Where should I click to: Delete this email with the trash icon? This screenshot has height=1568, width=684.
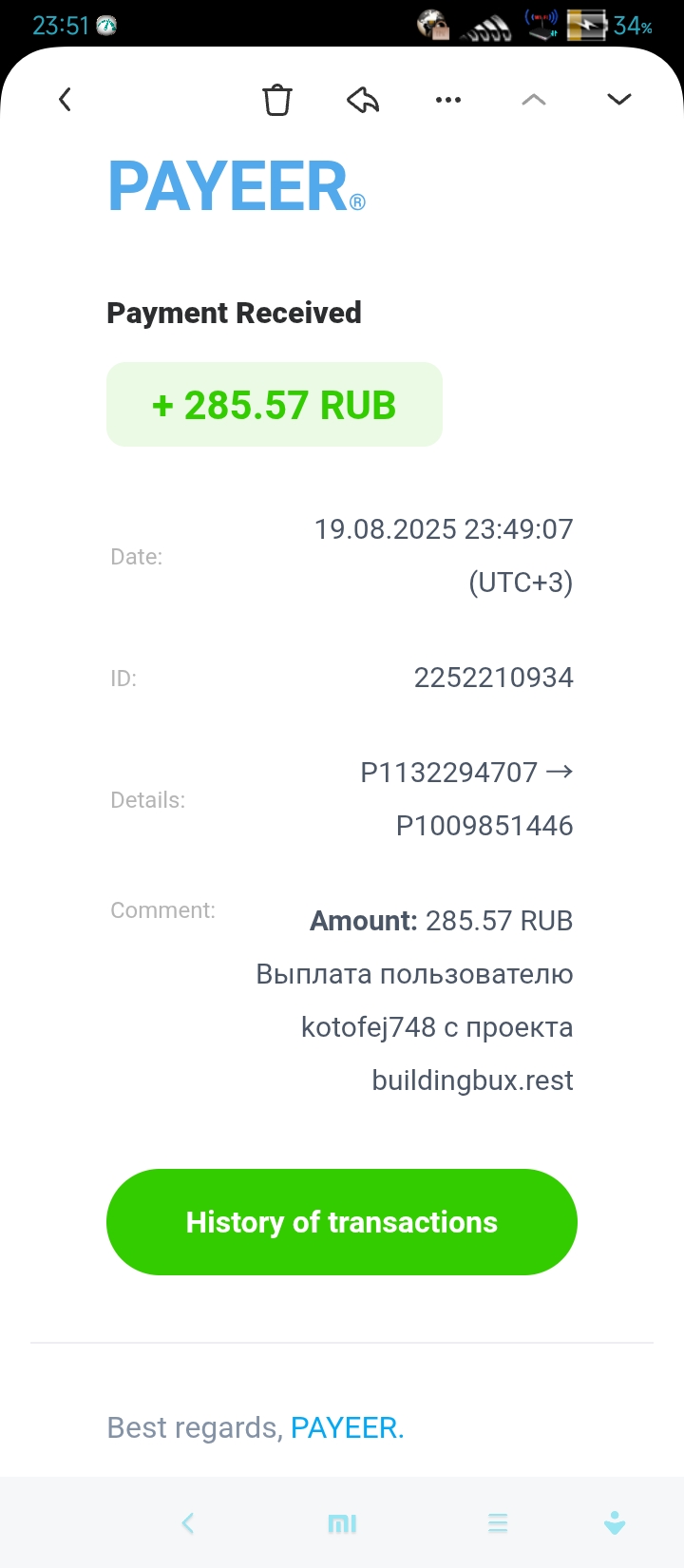tap(277, 100)
